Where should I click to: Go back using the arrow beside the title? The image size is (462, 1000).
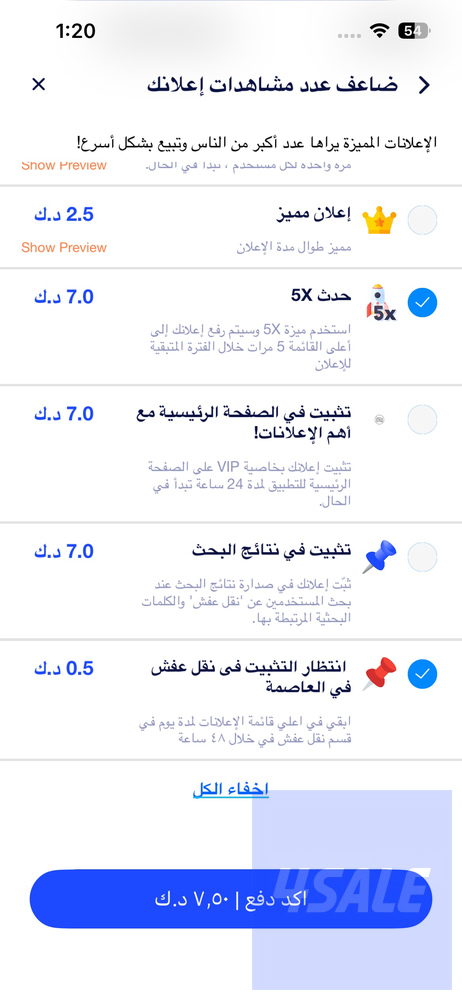point(424,85)
